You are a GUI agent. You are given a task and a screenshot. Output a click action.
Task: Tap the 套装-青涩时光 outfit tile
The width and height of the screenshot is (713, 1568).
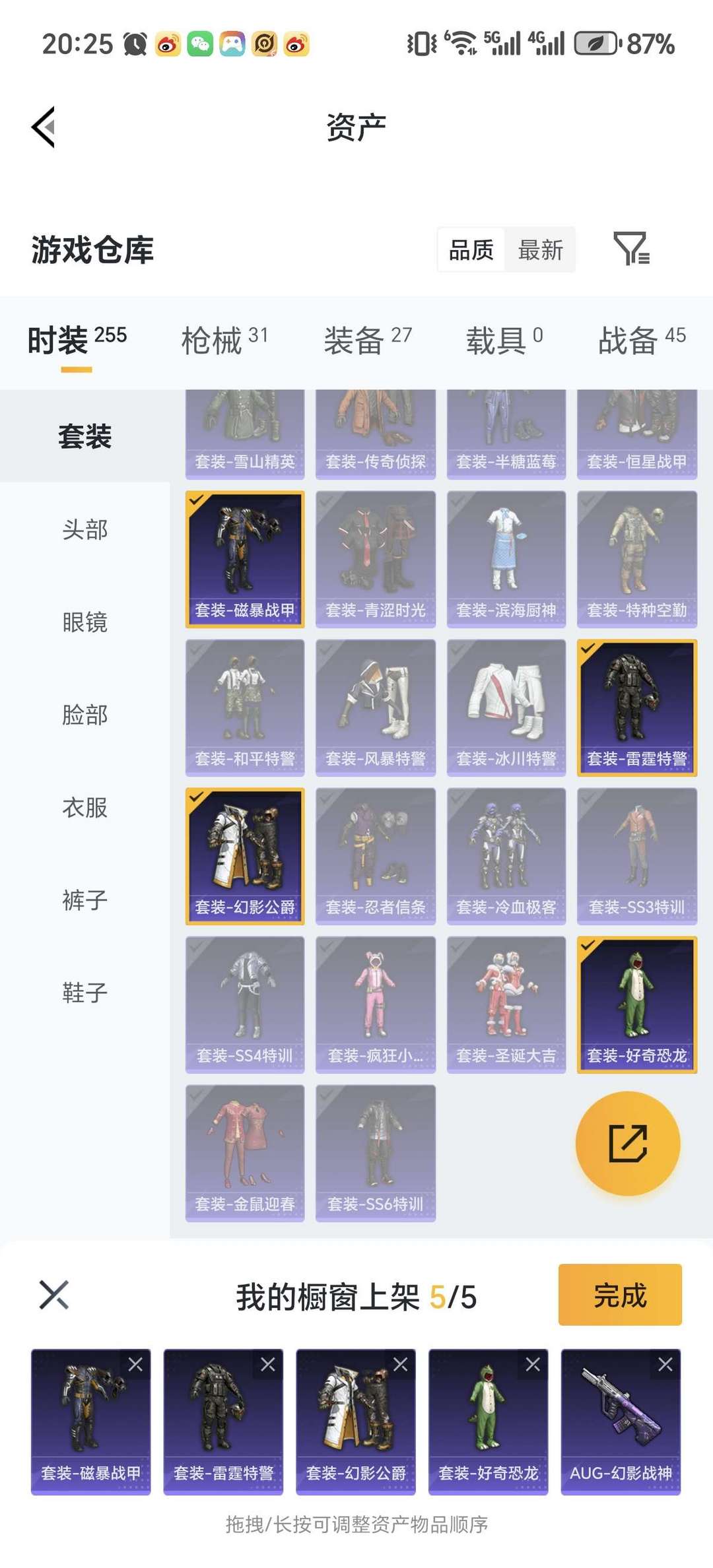(376, 558)
